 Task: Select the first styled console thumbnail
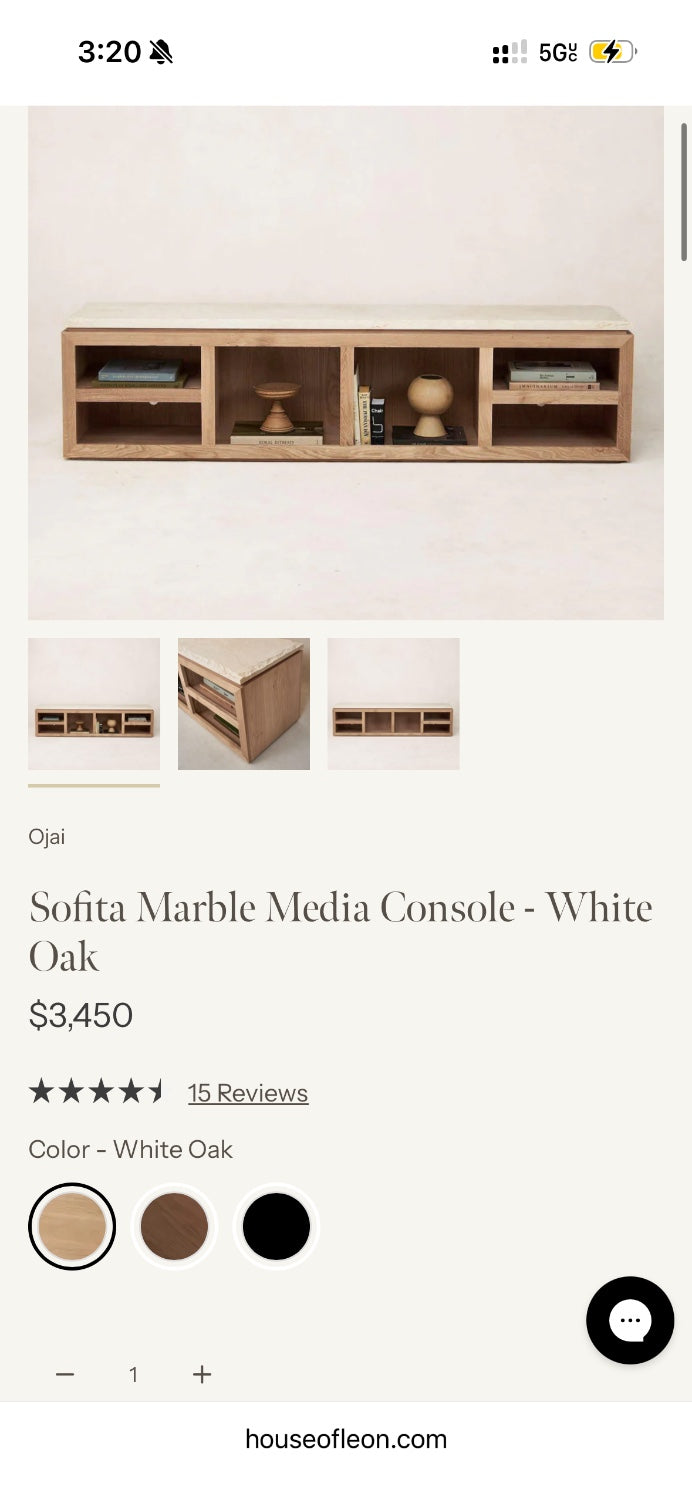click(x=94, y=704)
